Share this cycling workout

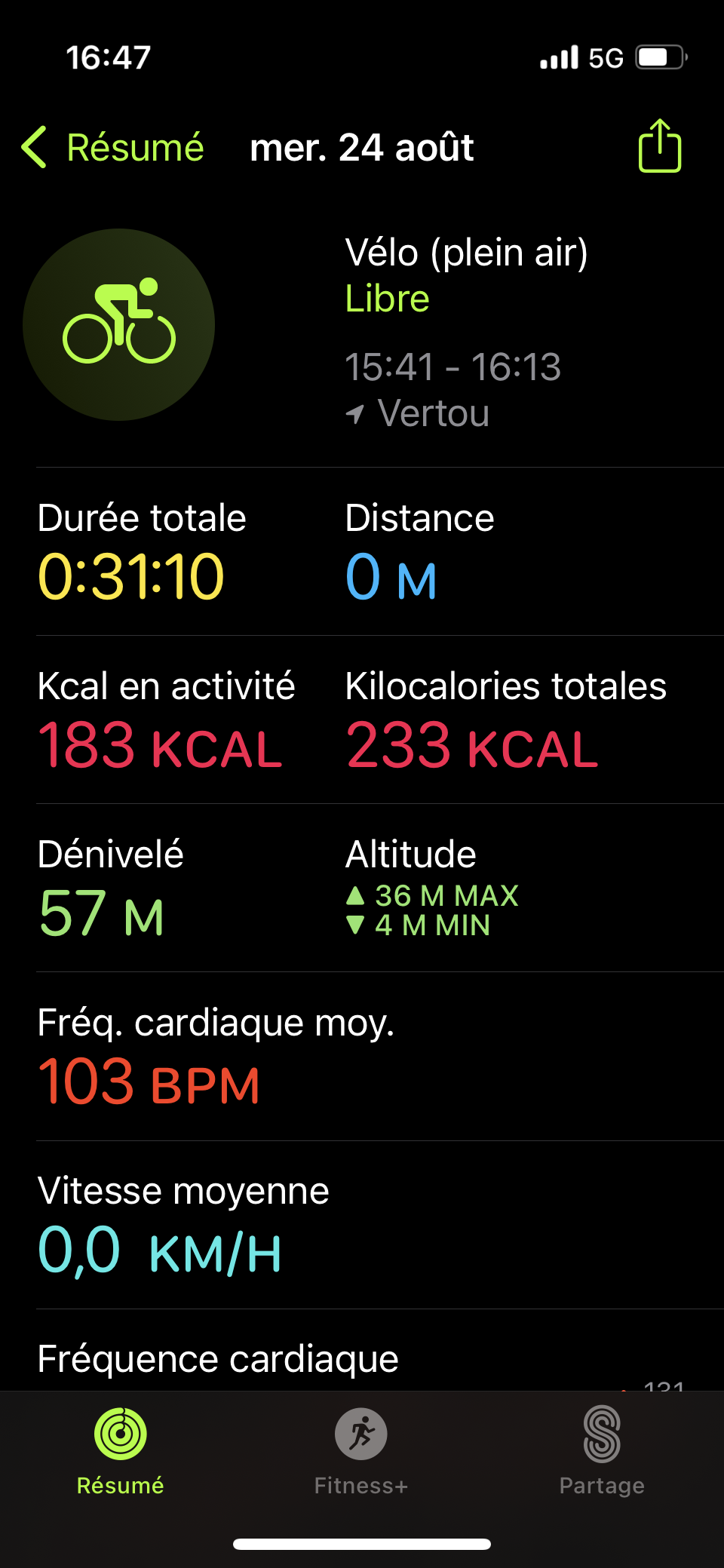tap(660, 146)
